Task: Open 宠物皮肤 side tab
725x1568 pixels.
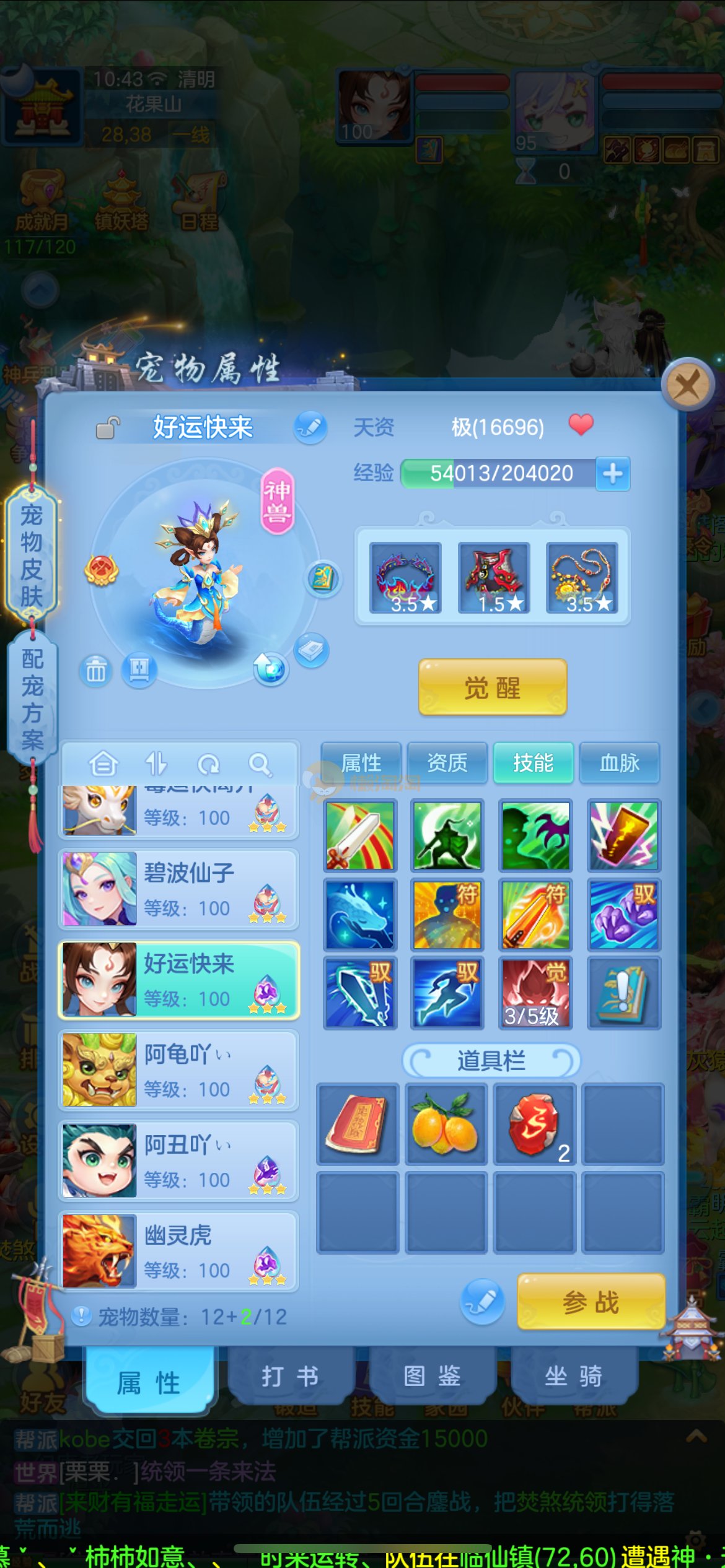Action: 32,554
